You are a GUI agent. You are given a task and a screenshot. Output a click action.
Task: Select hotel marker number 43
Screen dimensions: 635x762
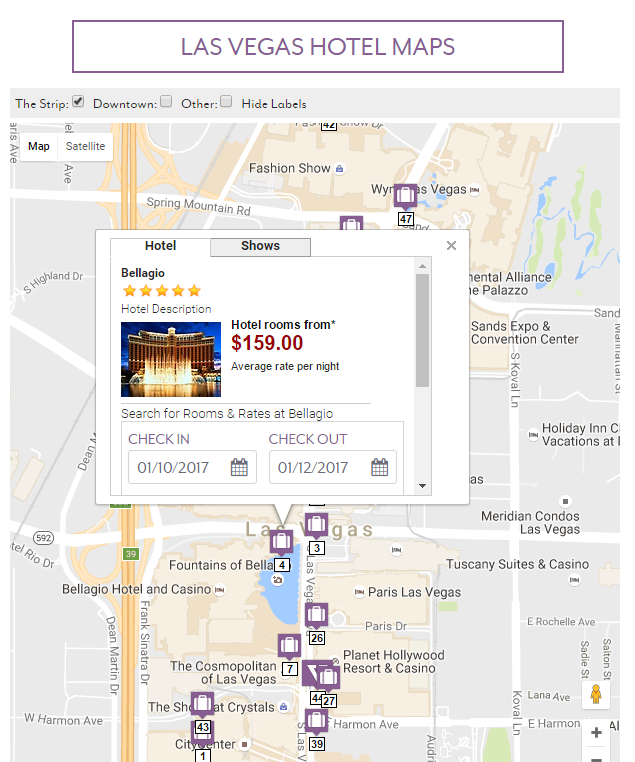(202, 706)
